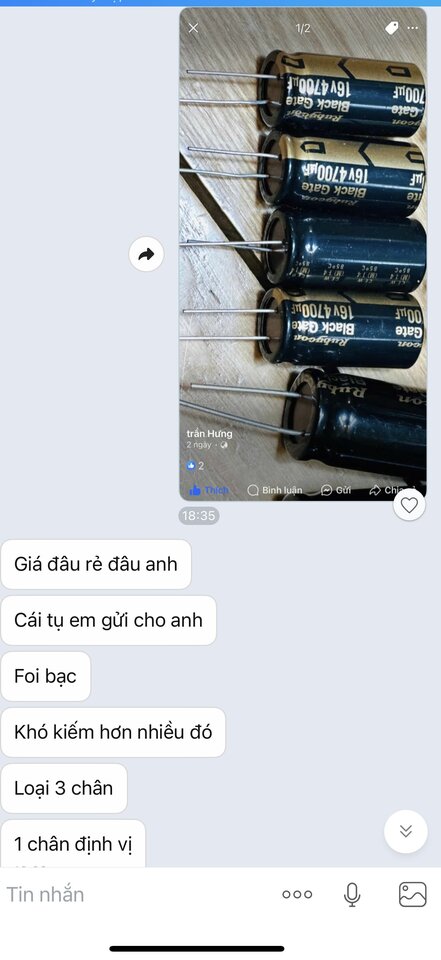The width and height of the screenshot is (441, 960).
Task: Open more options three-dot menu
Action: click(297, 894)
